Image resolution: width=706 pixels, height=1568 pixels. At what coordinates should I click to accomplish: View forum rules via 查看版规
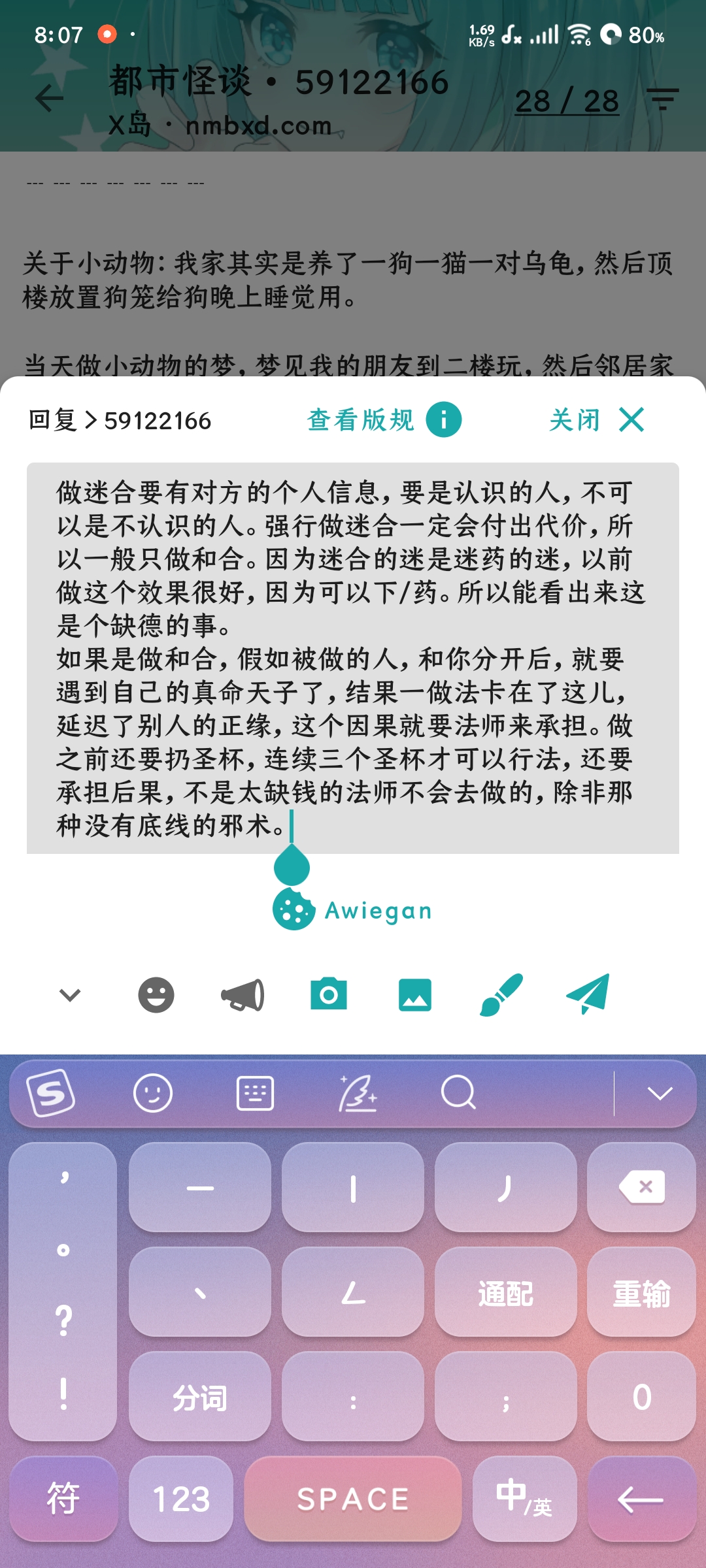[x=384, y=420]
